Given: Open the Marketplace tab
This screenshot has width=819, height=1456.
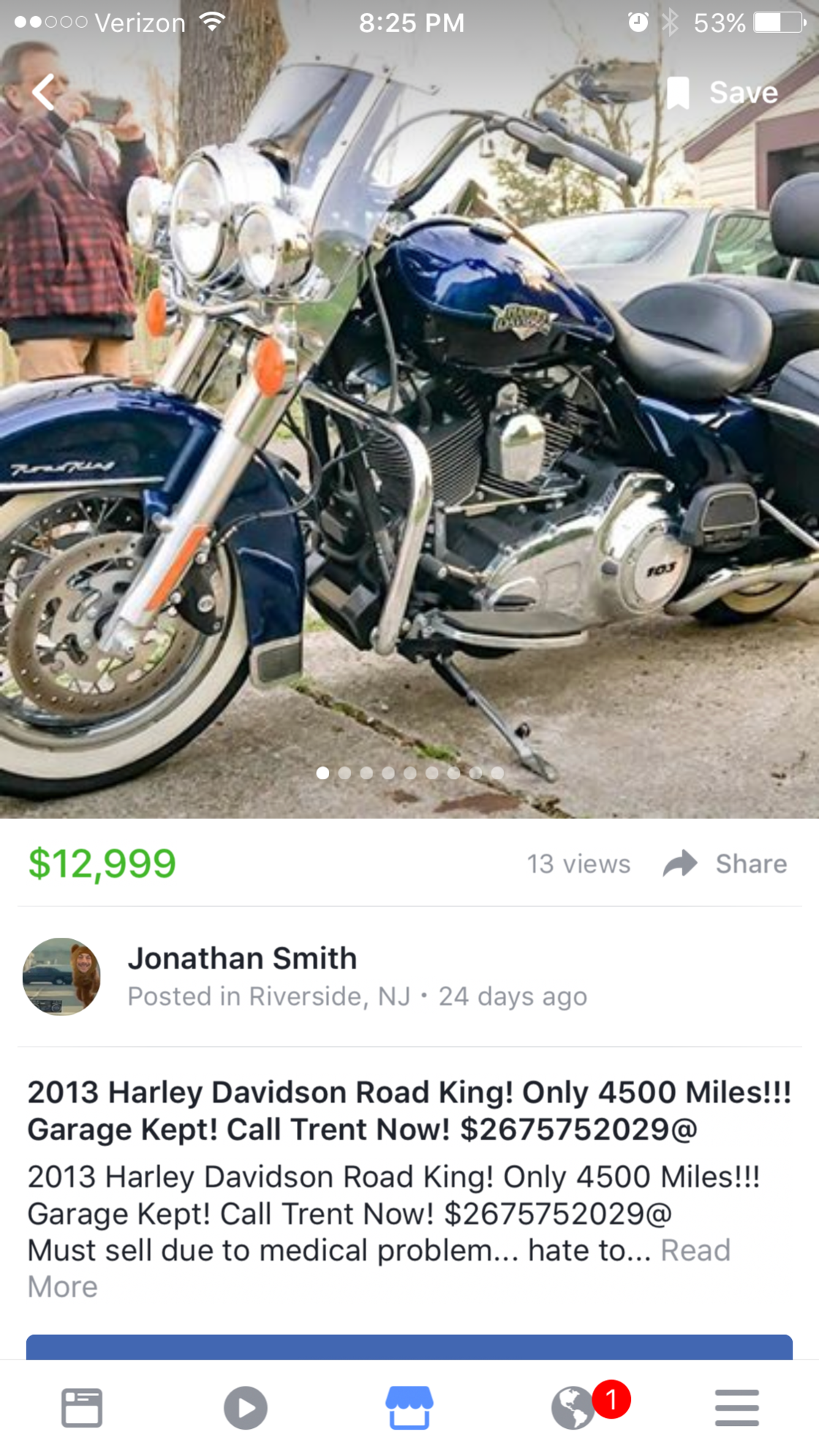Looking at the screenshot, I should click(x=409, y=1407).
